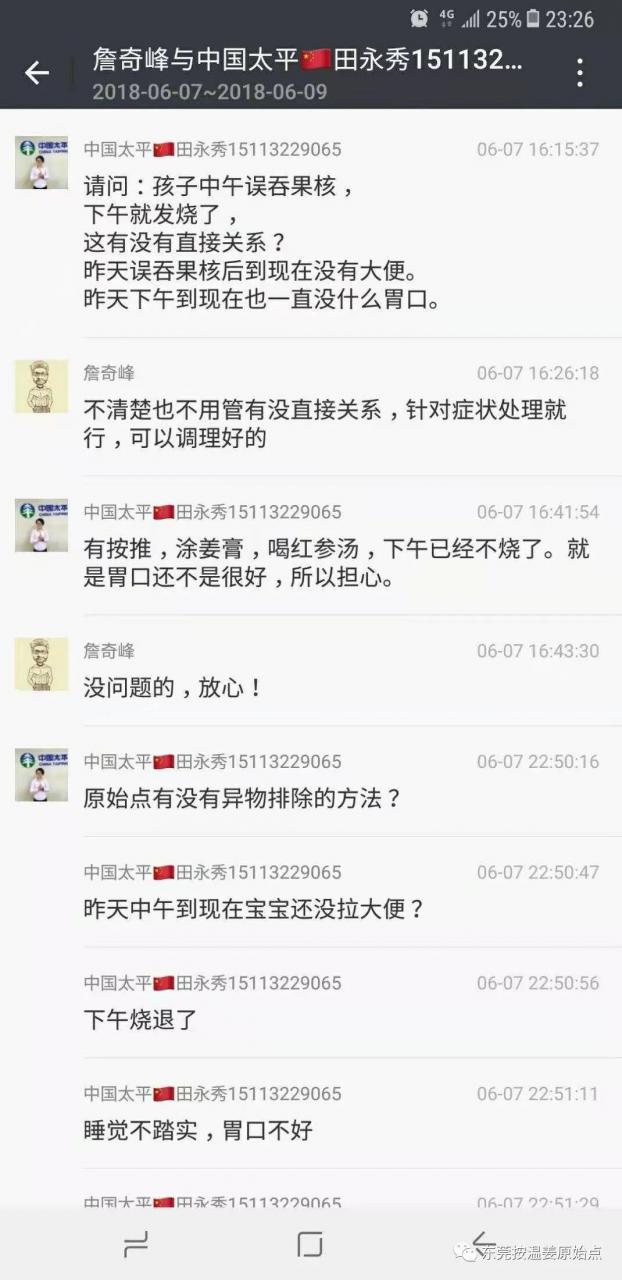The width and height of the screenshot is (622, 1280).
Task: Open the system recent apps view
Action: [x=136, y=1244]
